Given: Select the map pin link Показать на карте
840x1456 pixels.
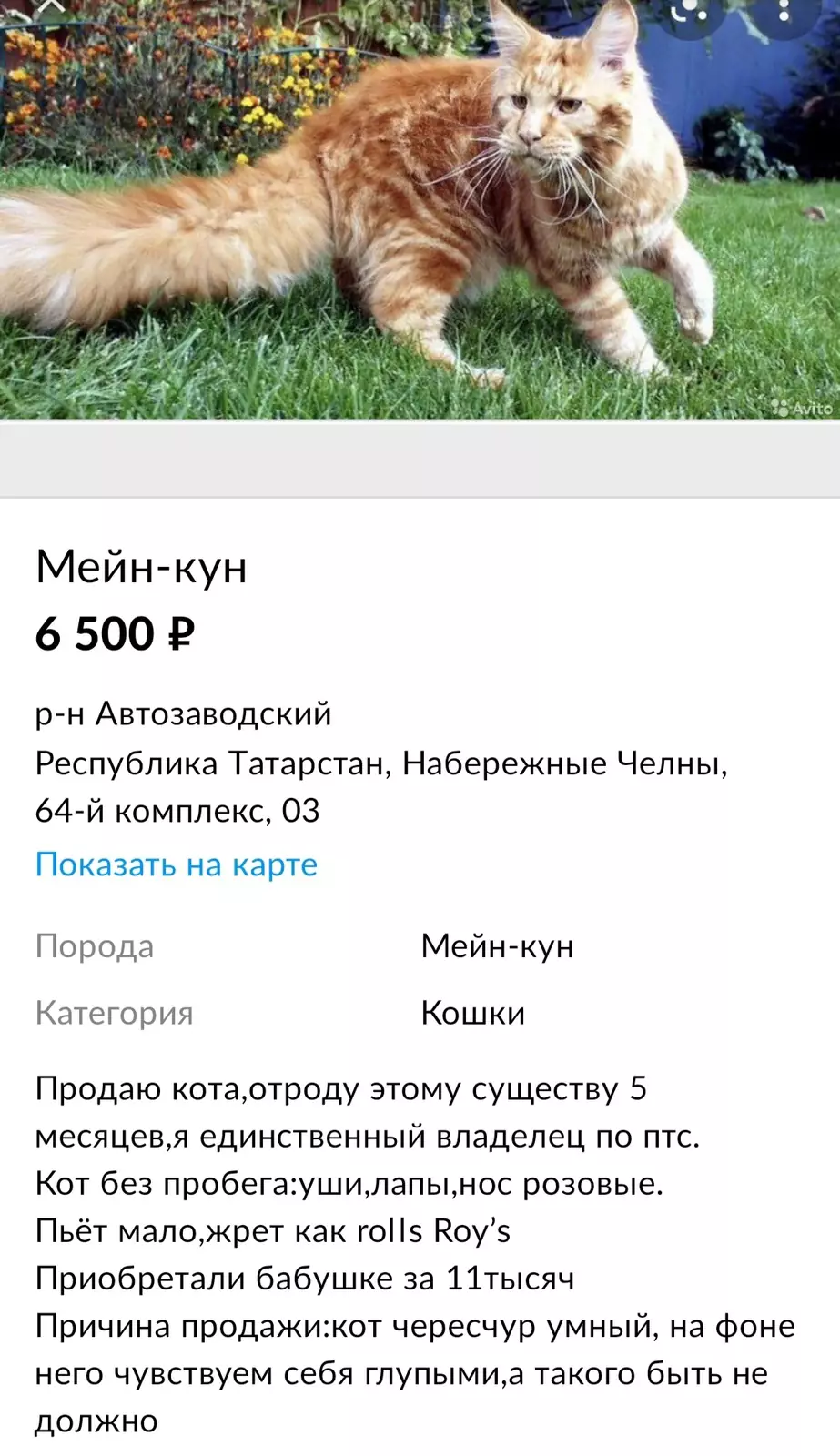Looking at the screenshot, I should 176,864.
